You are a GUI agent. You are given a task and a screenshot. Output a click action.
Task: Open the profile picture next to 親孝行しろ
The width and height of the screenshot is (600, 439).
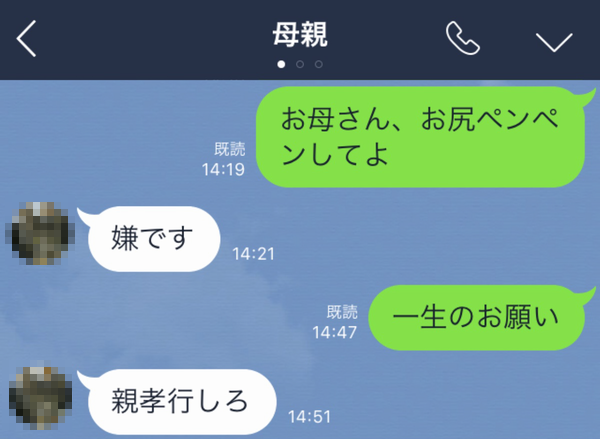41,394
